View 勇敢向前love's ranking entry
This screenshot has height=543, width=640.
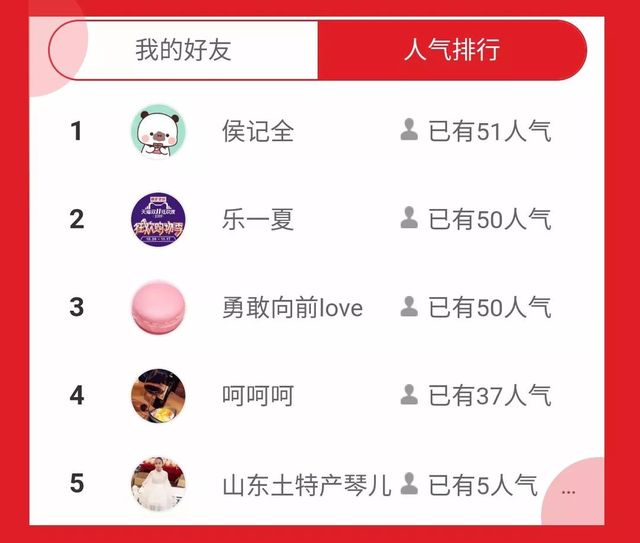[x=292, y=307]
